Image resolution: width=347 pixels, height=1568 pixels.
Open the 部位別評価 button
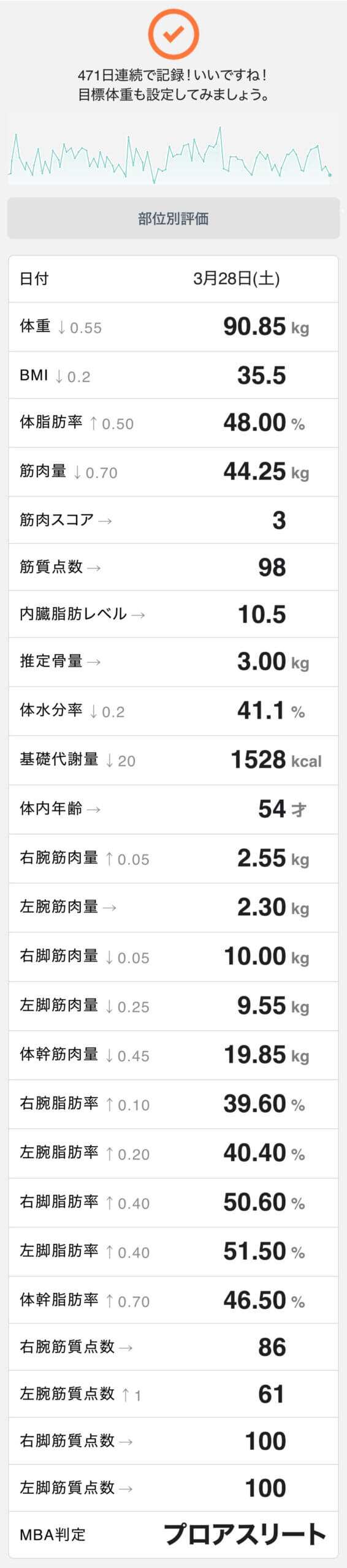tap(173, 218)
